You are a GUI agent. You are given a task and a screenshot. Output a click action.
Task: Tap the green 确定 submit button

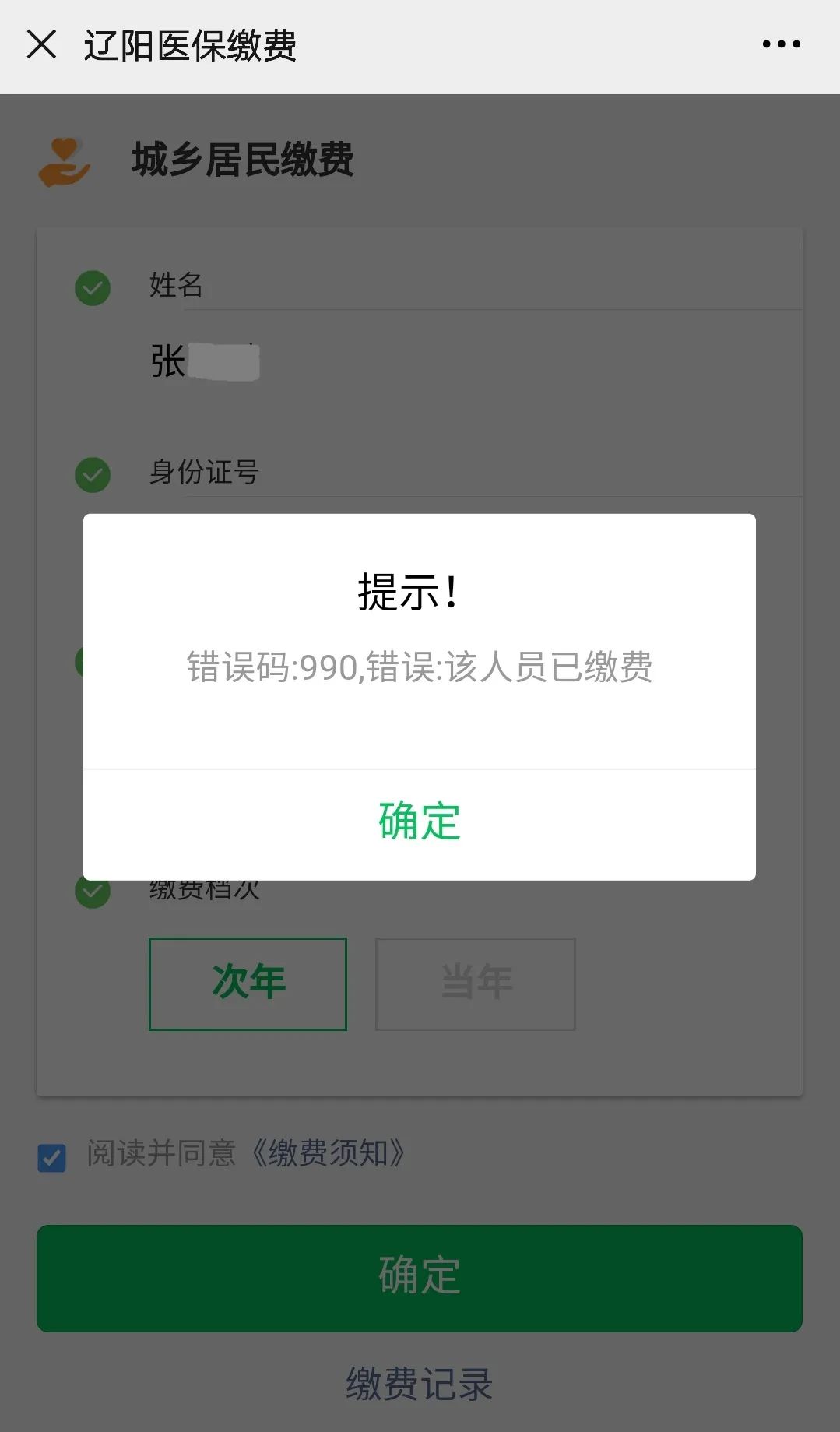pyautogui.click(x=419, y=1278)
